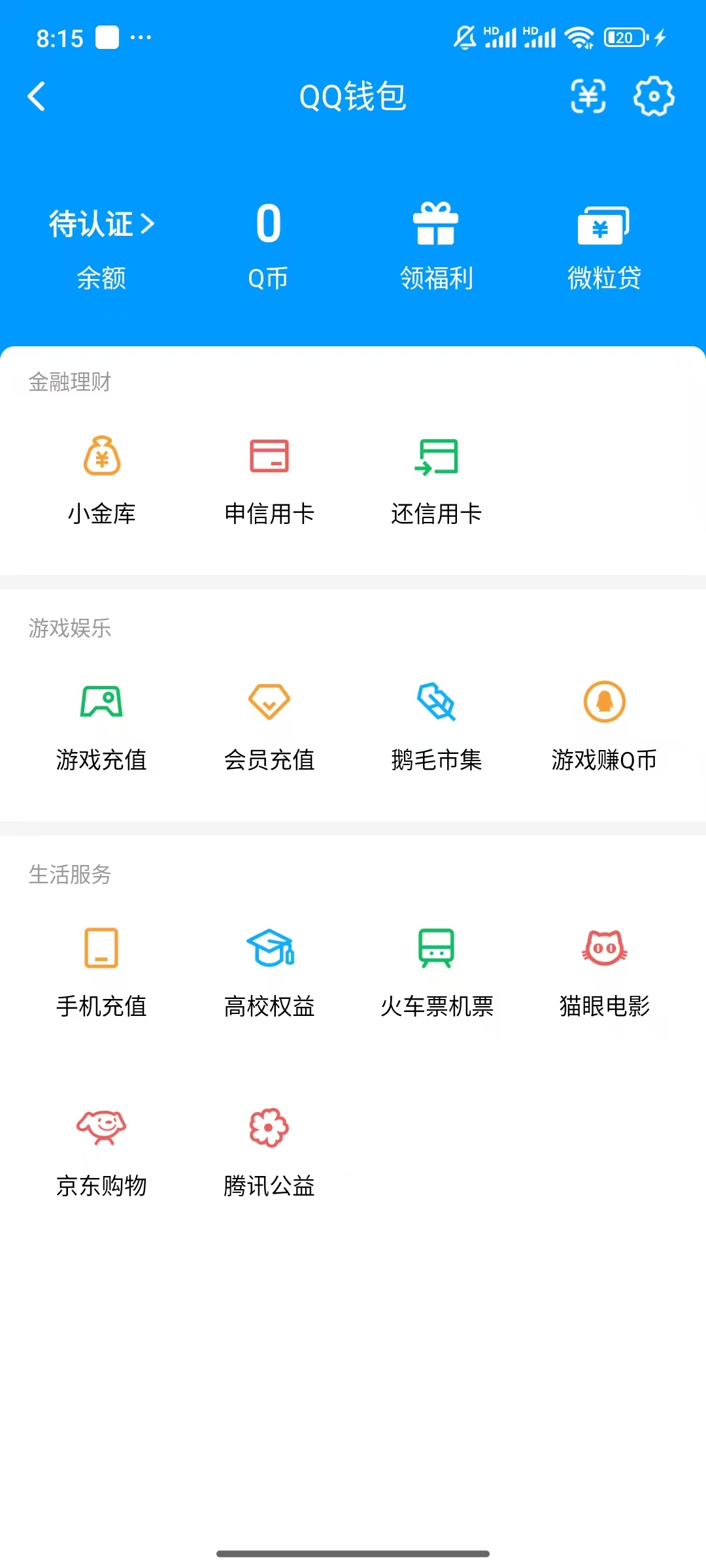The image size is (706, 1568).
Task: Open the payment code icon in top bar
Action: 588,97
